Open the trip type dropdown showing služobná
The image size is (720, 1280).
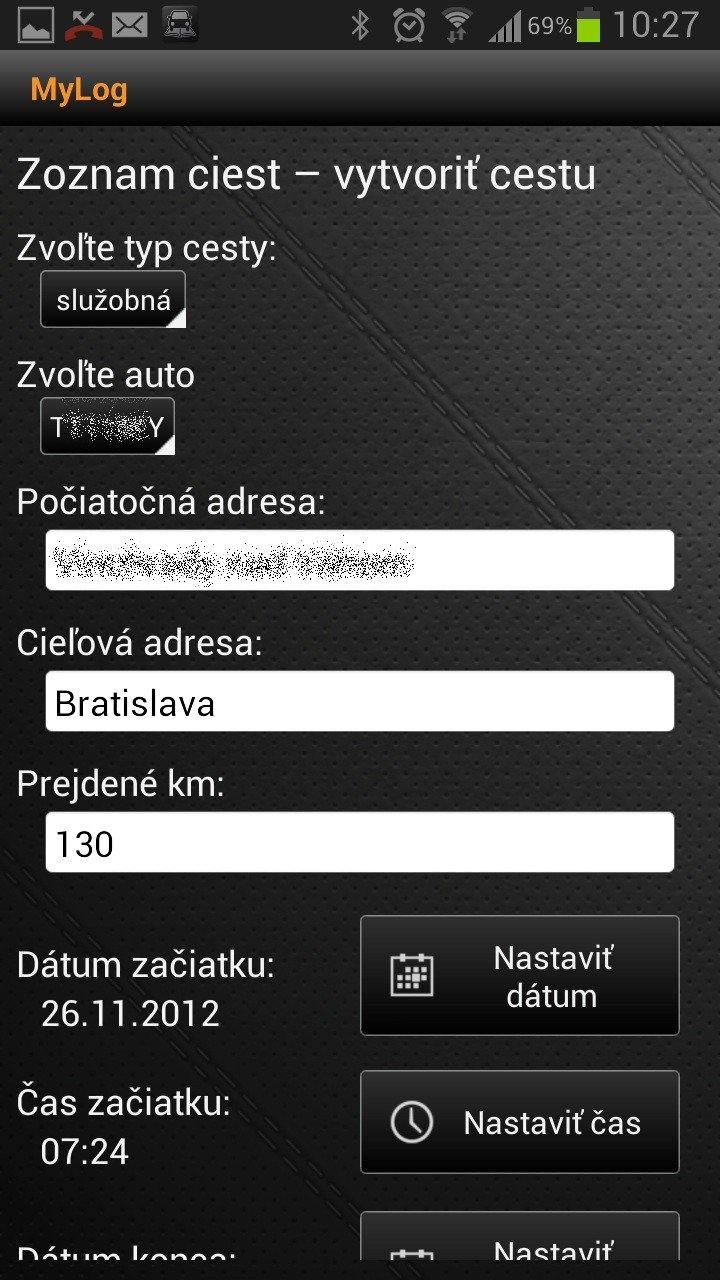113,299
